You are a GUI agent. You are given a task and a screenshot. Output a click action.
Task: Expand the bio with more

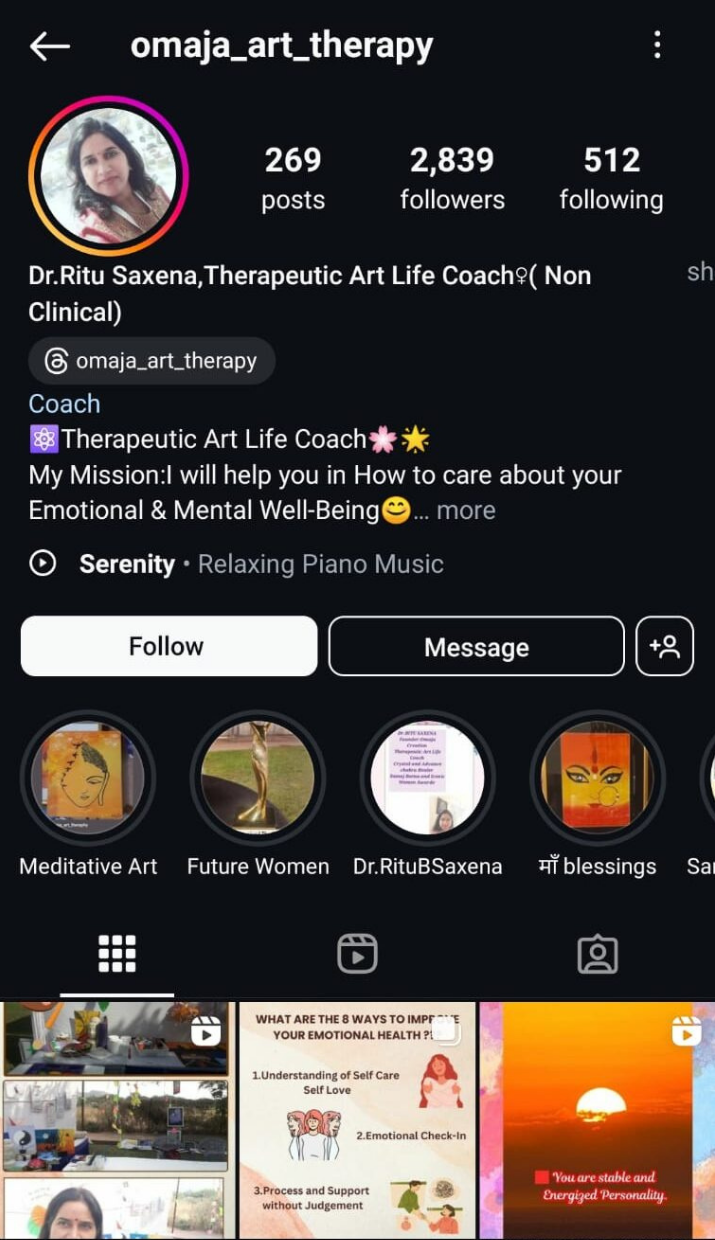click(466, 510)
